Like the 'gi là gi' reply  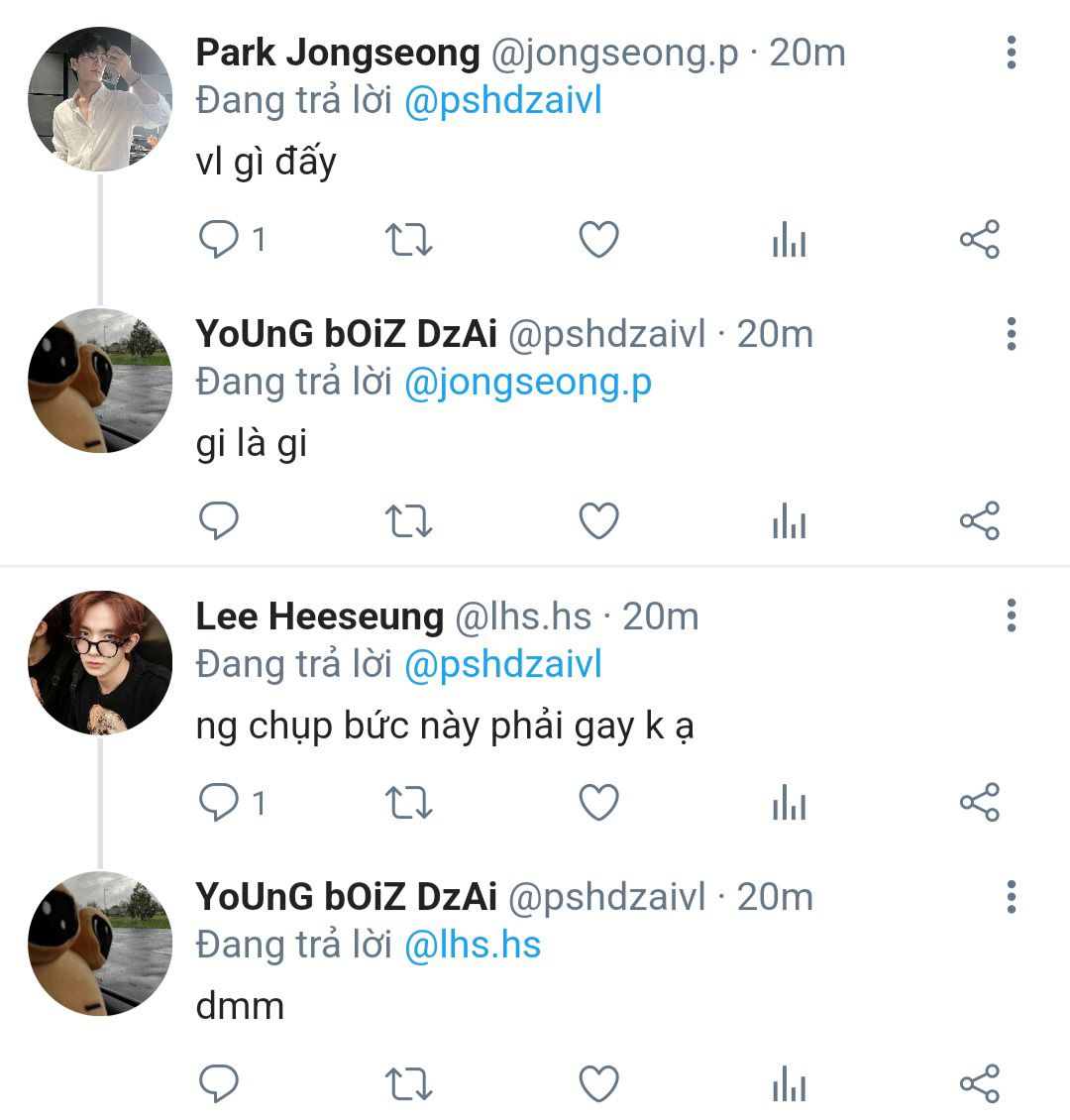[x=598, y=520]
